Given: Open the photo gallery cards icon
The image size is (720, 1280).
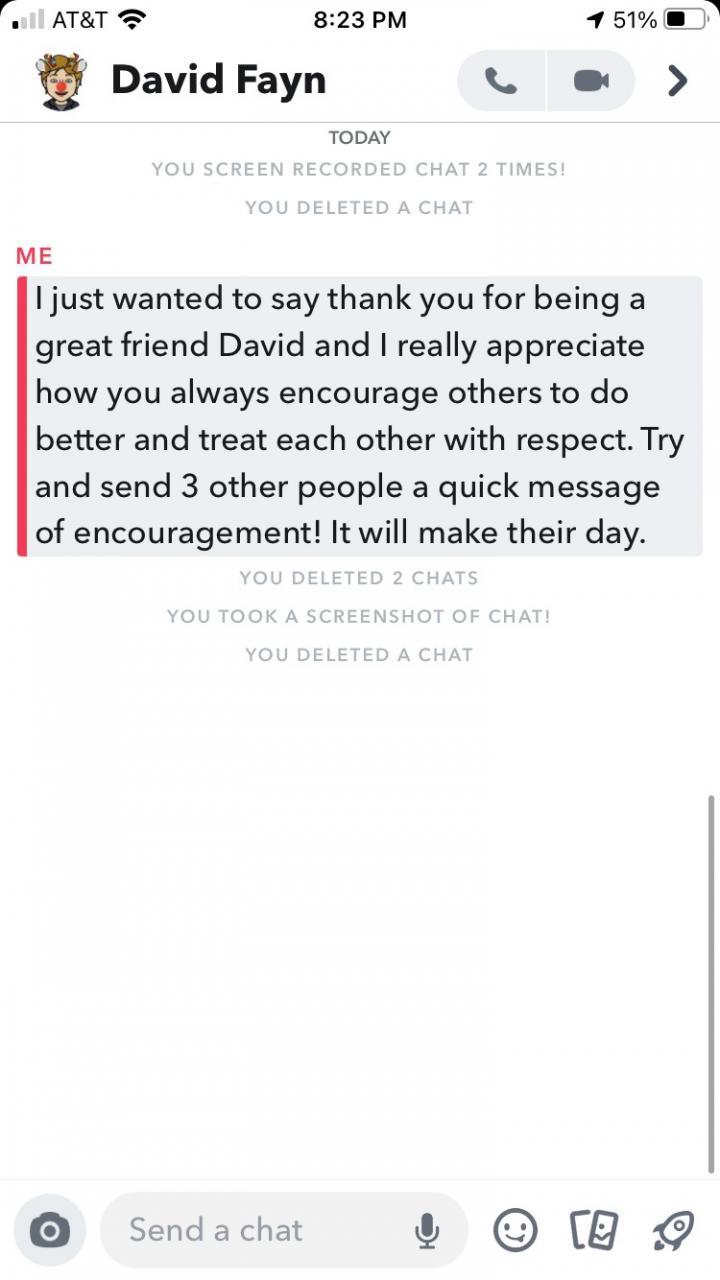Looking at the screenshot, I should (x=593, y=1230).
